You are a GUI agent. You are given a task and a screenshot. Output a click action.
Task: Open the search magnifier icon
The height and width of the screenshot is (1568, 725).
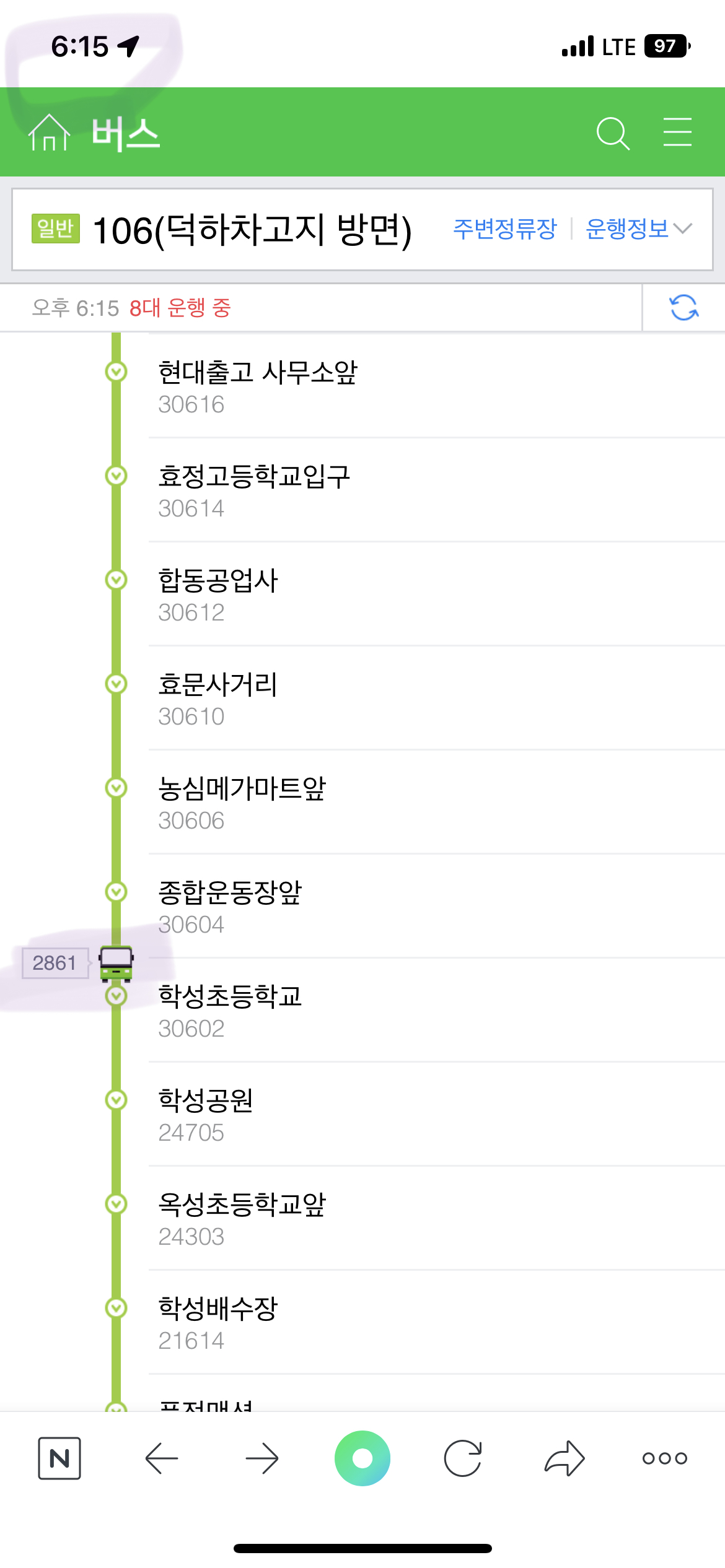pos(612,133)
